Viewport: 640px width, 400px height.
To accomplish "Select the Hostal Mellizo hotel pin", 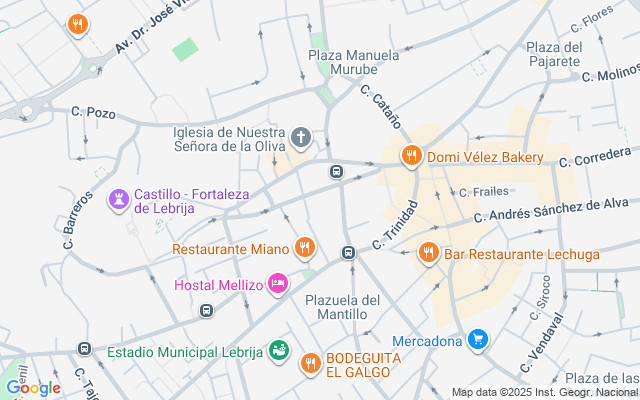I will pos(278,284).
